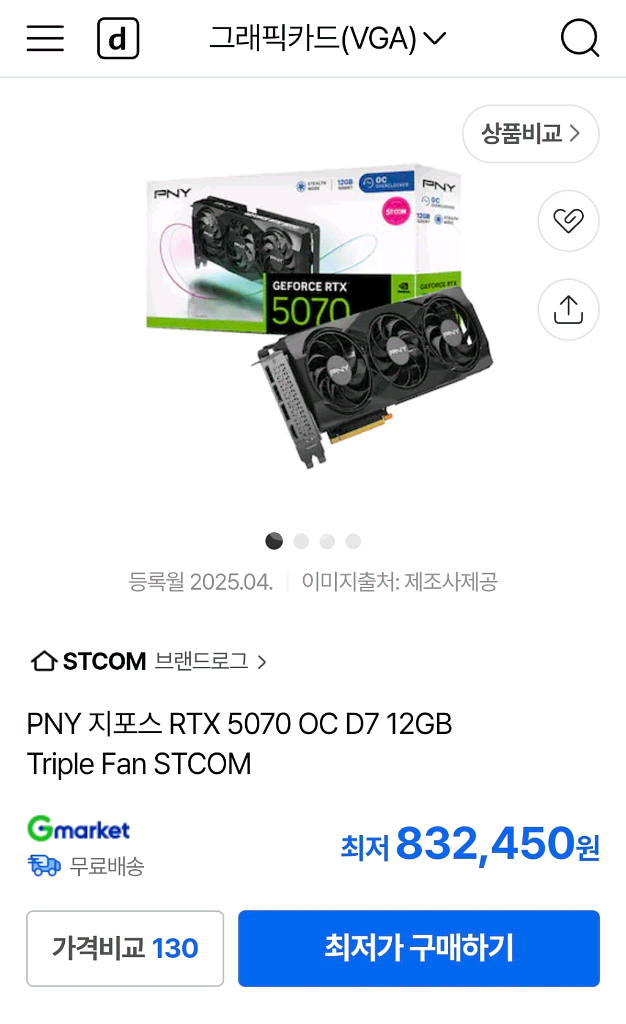626x1024 pixels.
Task: Add product to wishlist with heart icon
Action: click(x=568, y=221)
